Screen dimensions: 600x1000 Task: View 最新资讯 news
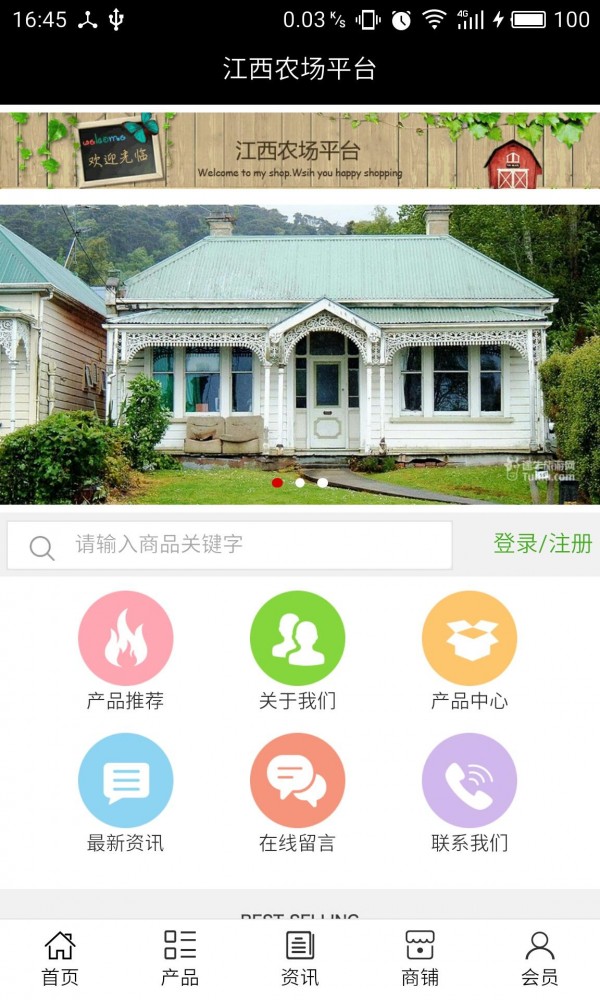(x=126, y=781)
